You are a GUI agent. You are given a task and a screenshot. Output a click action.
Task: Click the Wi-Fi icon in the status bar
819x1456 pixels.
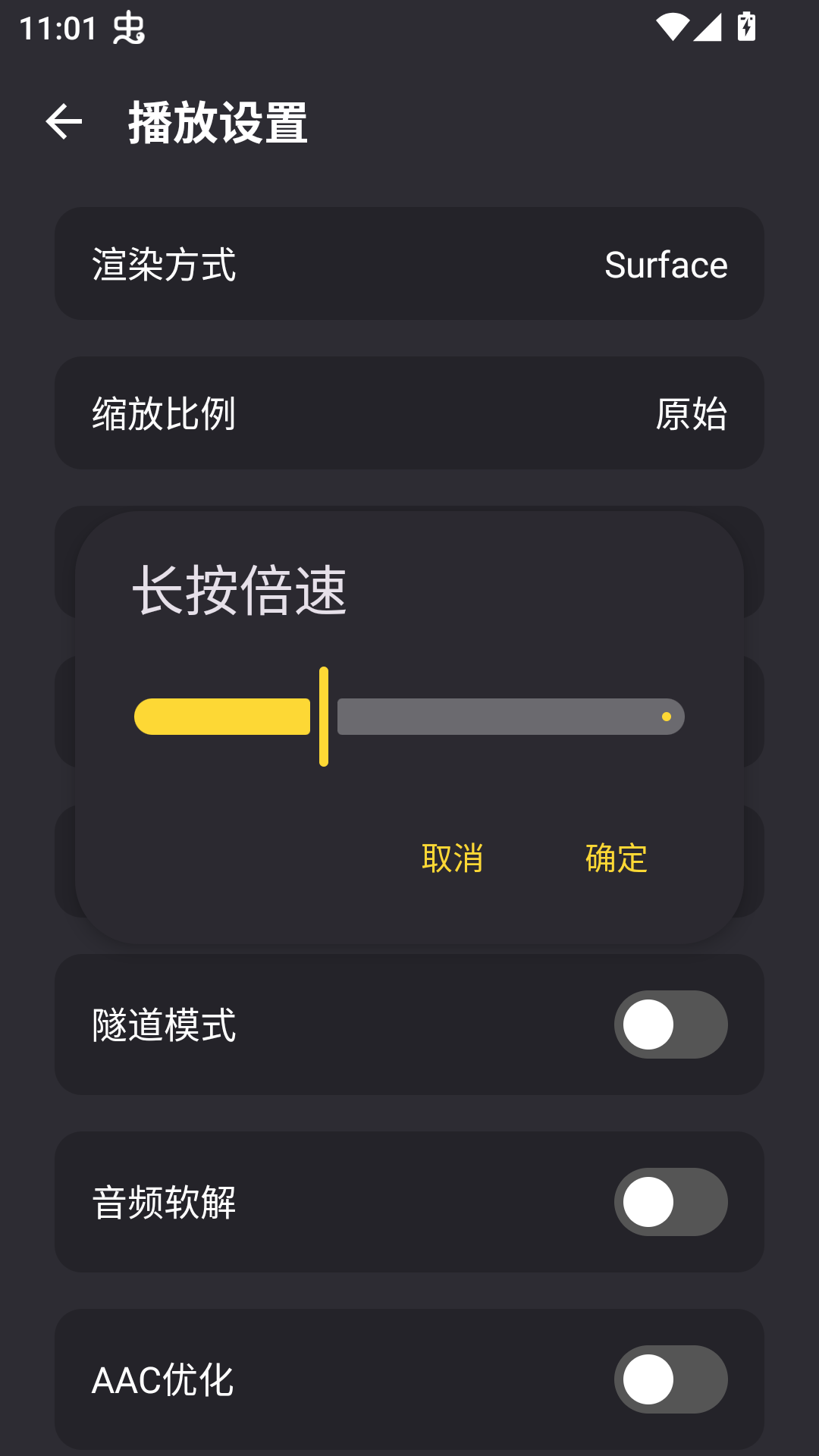click(x=672, y=25)
